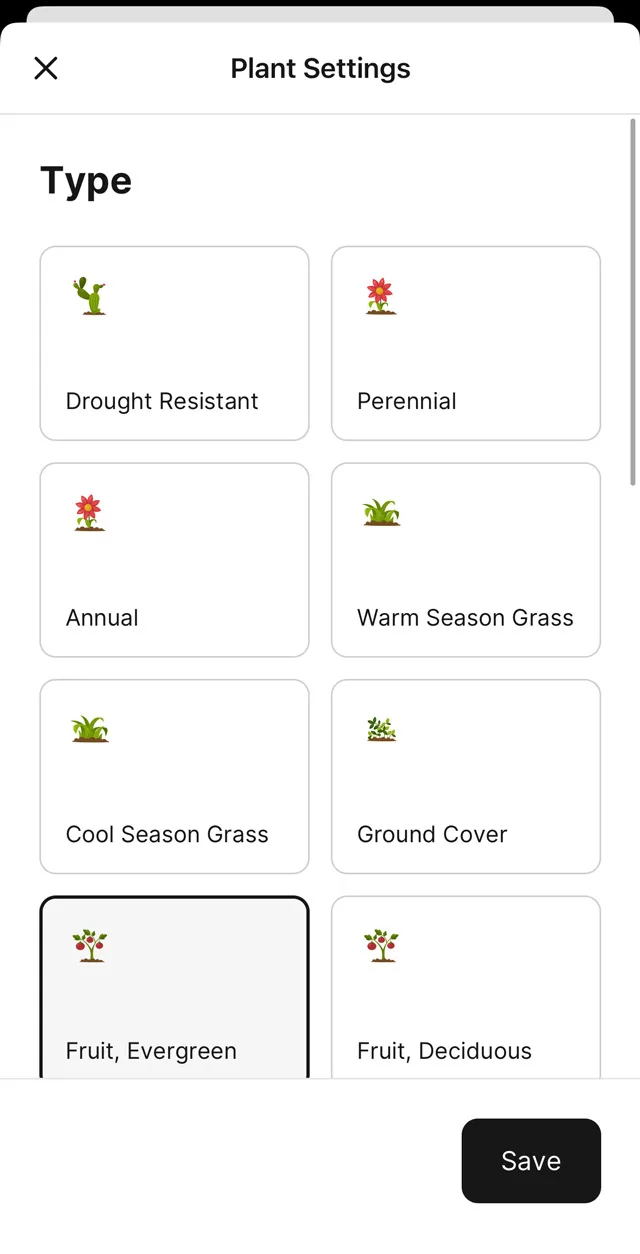
Task: Select the Fruit, Evergreen card
Action: (x=174, y=987)
